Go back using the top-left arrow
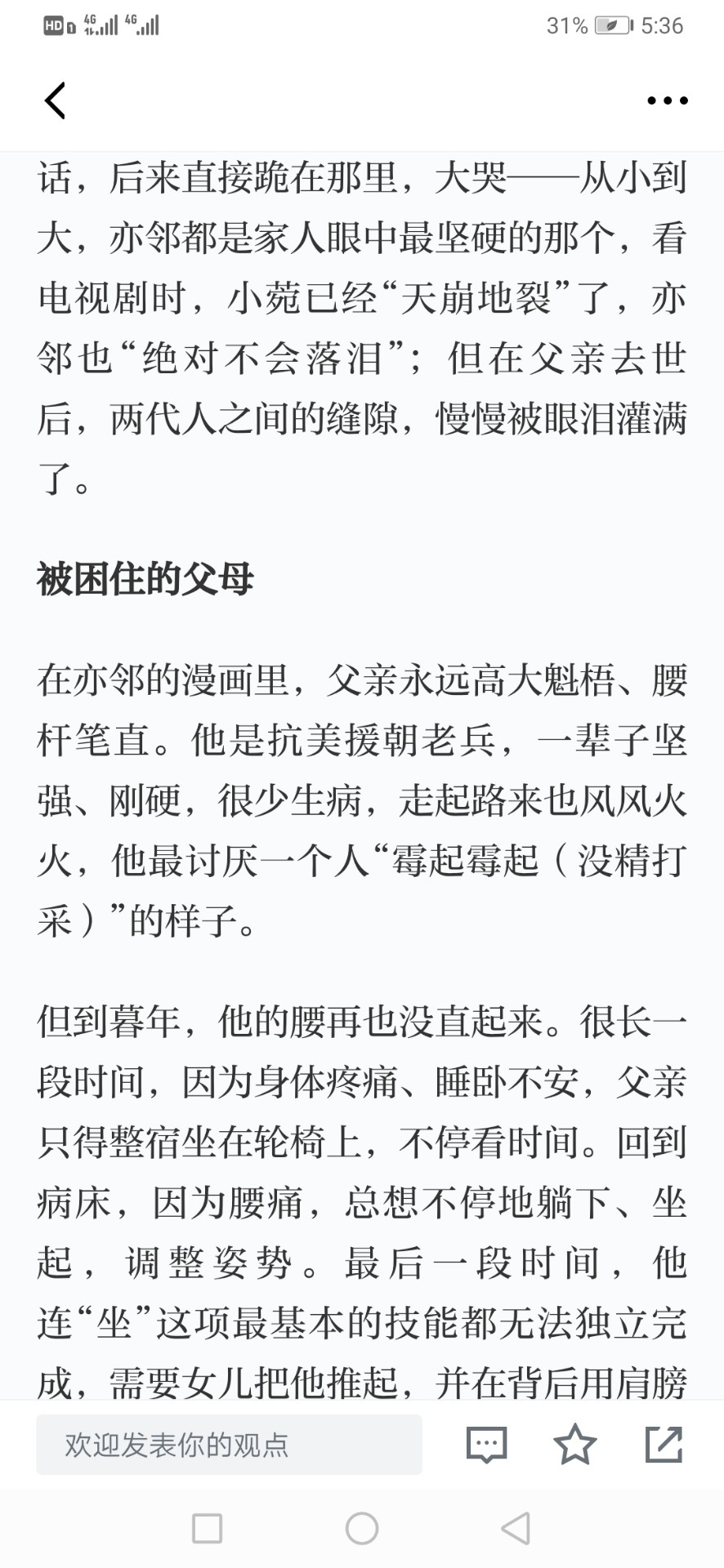724x1568 pixels. coord(55,100)
